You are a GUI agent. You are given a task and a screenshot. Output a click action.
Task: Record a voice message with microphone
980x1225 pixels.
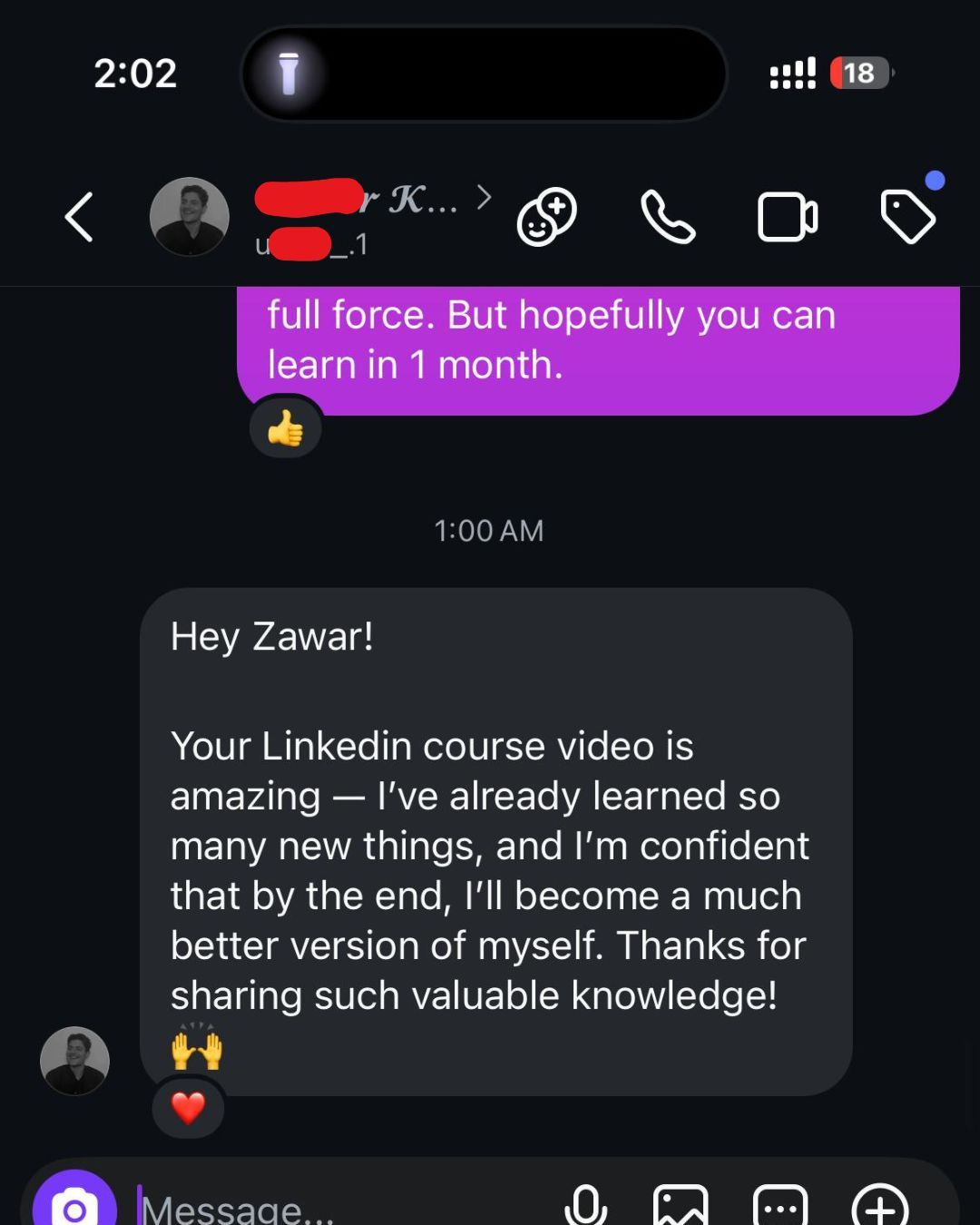(x=586, y=1206)
